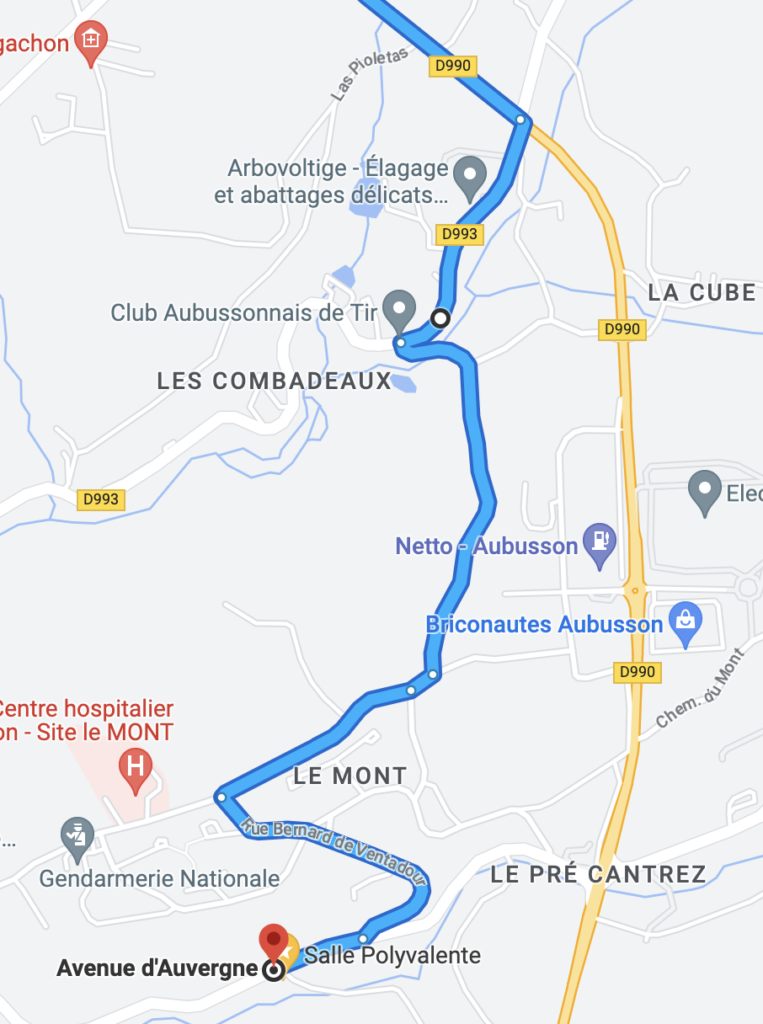Viewport: 763px width, 1024px height.
Task: Open the Salle Polyvalente place marker
Action: (x=290, y=949)
